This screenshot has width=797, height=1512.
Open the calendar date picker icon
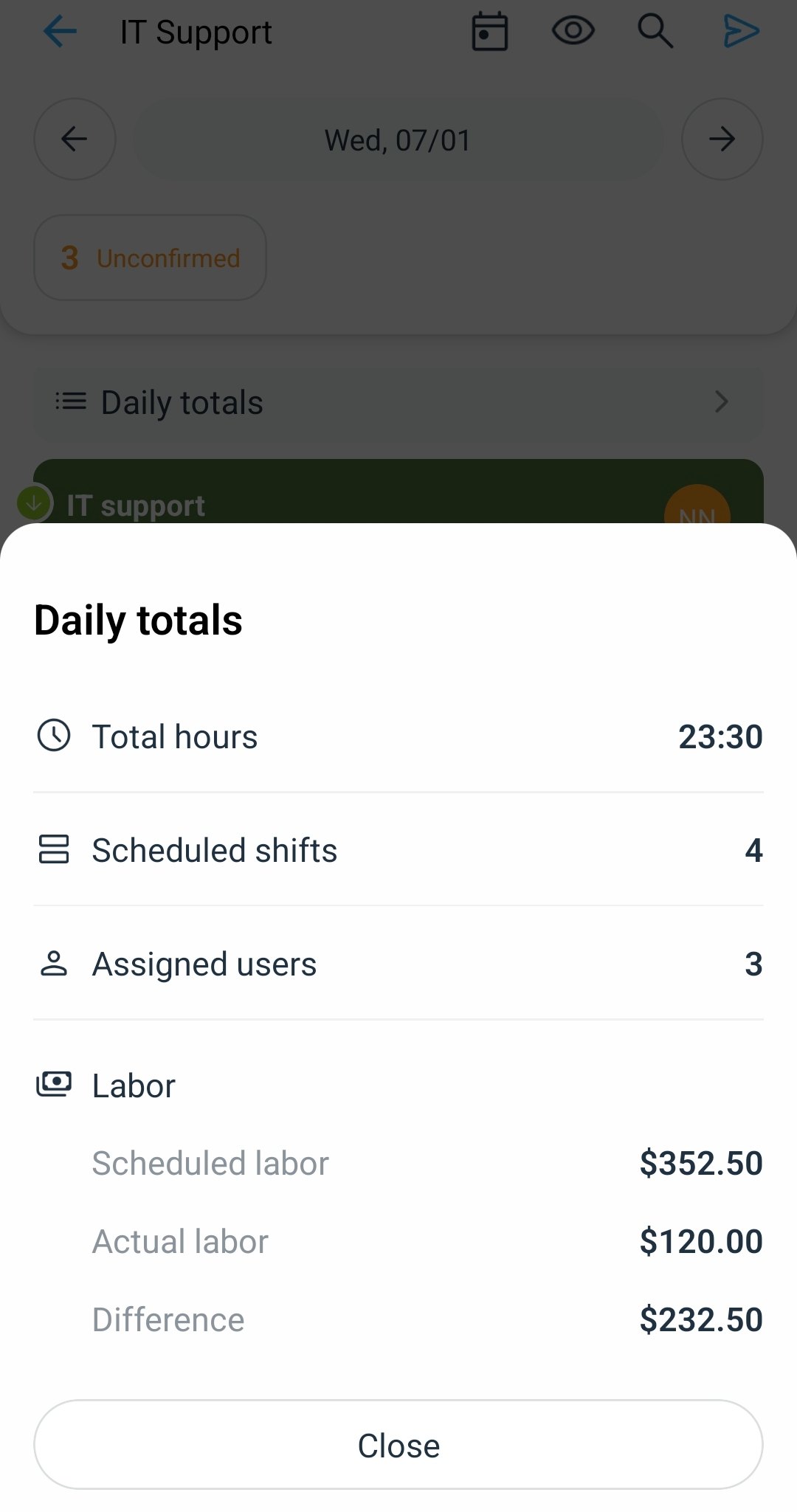pyautogui.click(x=489, y=31)
